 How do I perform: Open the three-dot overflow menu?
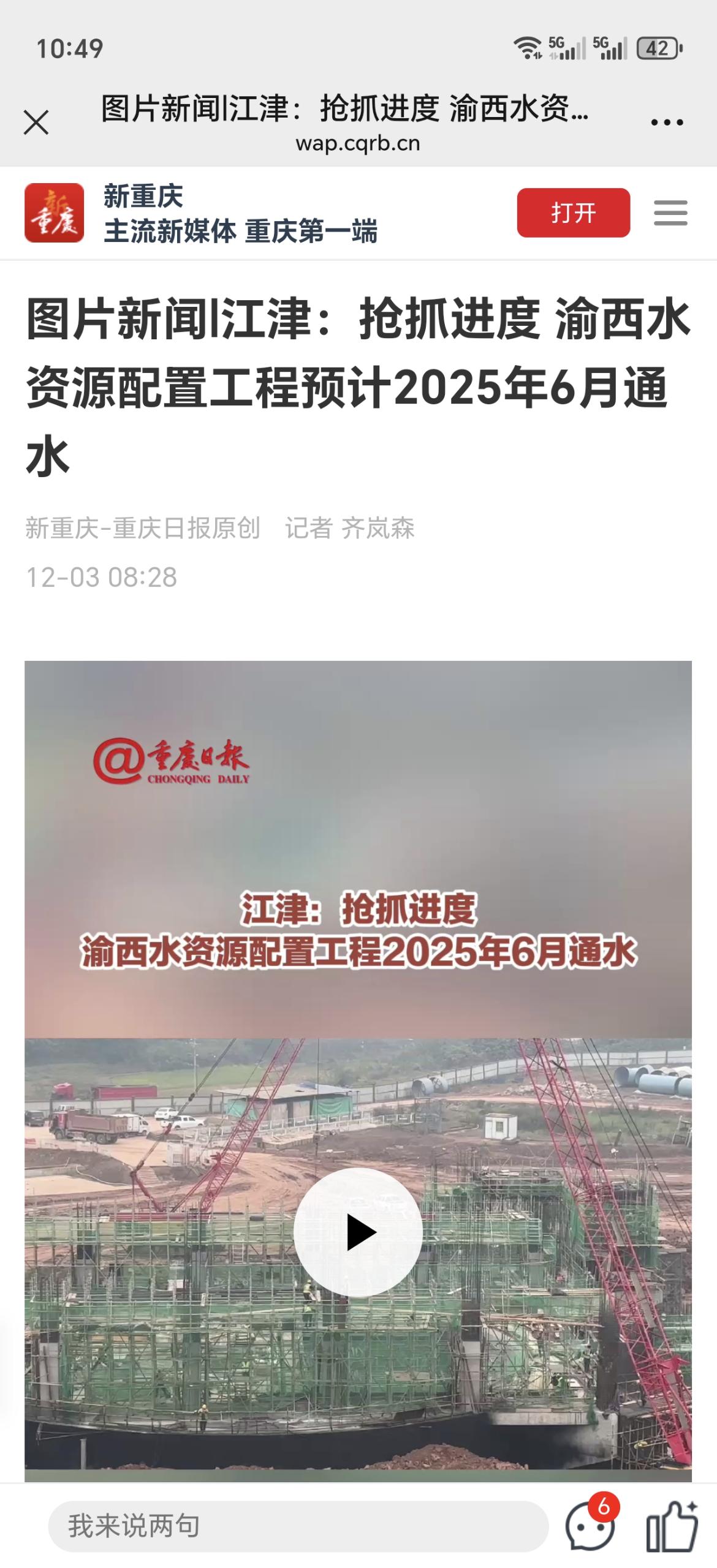667,123
